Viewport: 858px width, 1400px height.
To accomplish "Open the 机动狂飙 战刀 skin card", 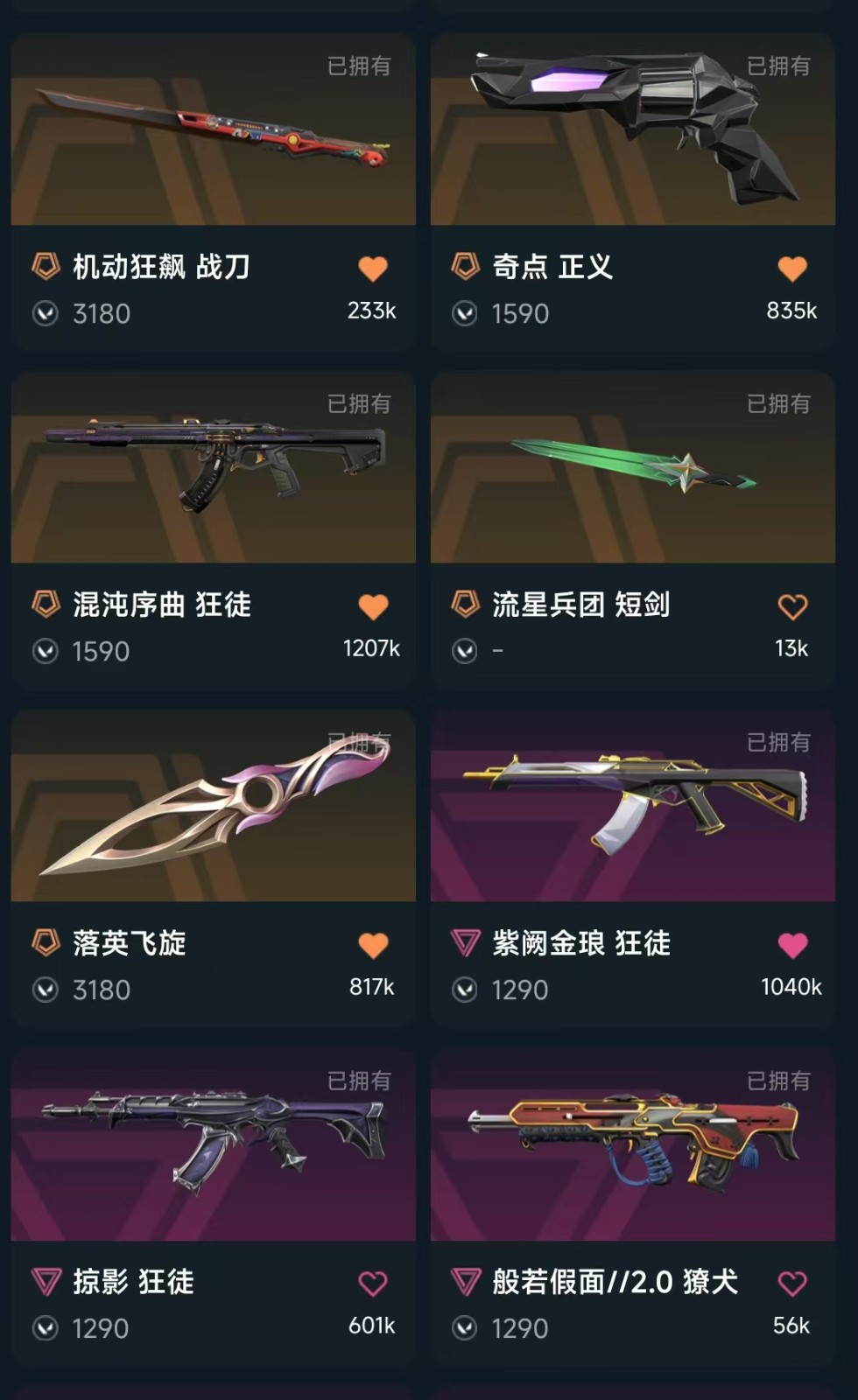I will 213,131.
